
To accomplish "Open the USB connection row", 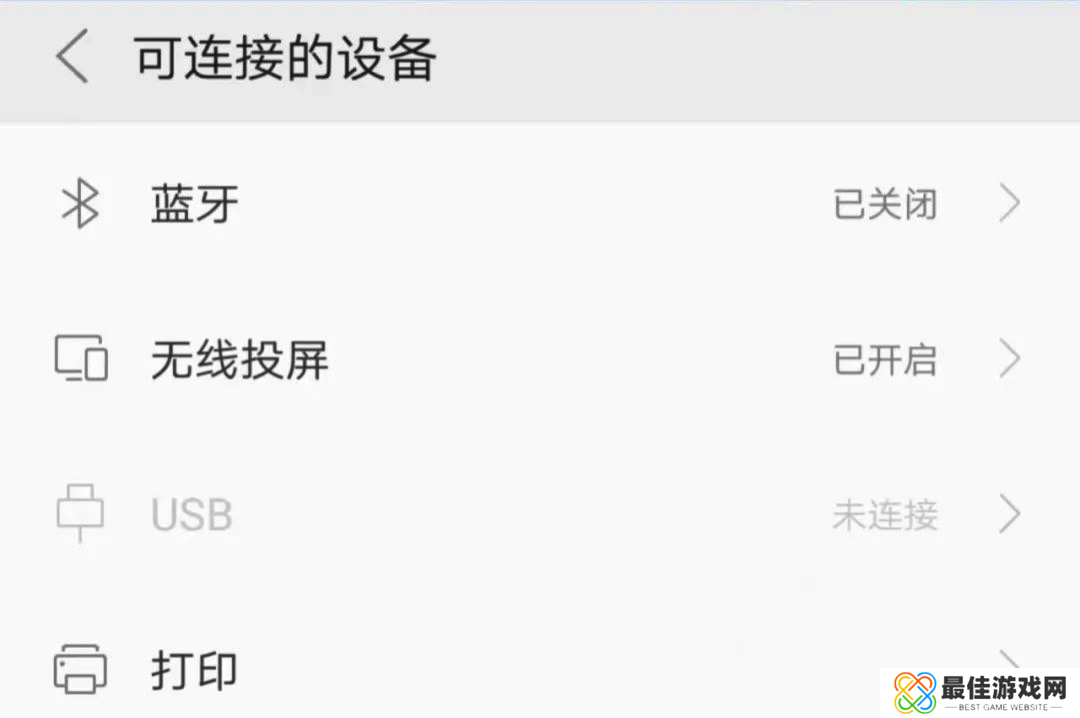I will point(540,515).
